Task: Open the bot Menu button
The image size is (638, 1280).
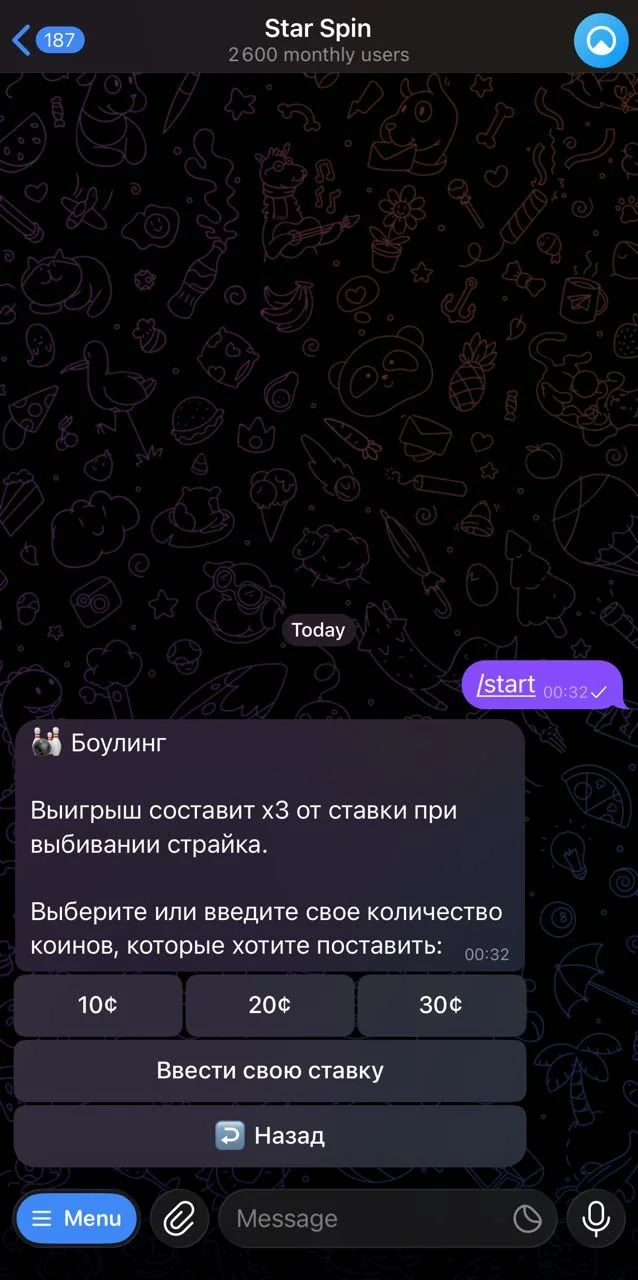Action: pos(77,1218)
